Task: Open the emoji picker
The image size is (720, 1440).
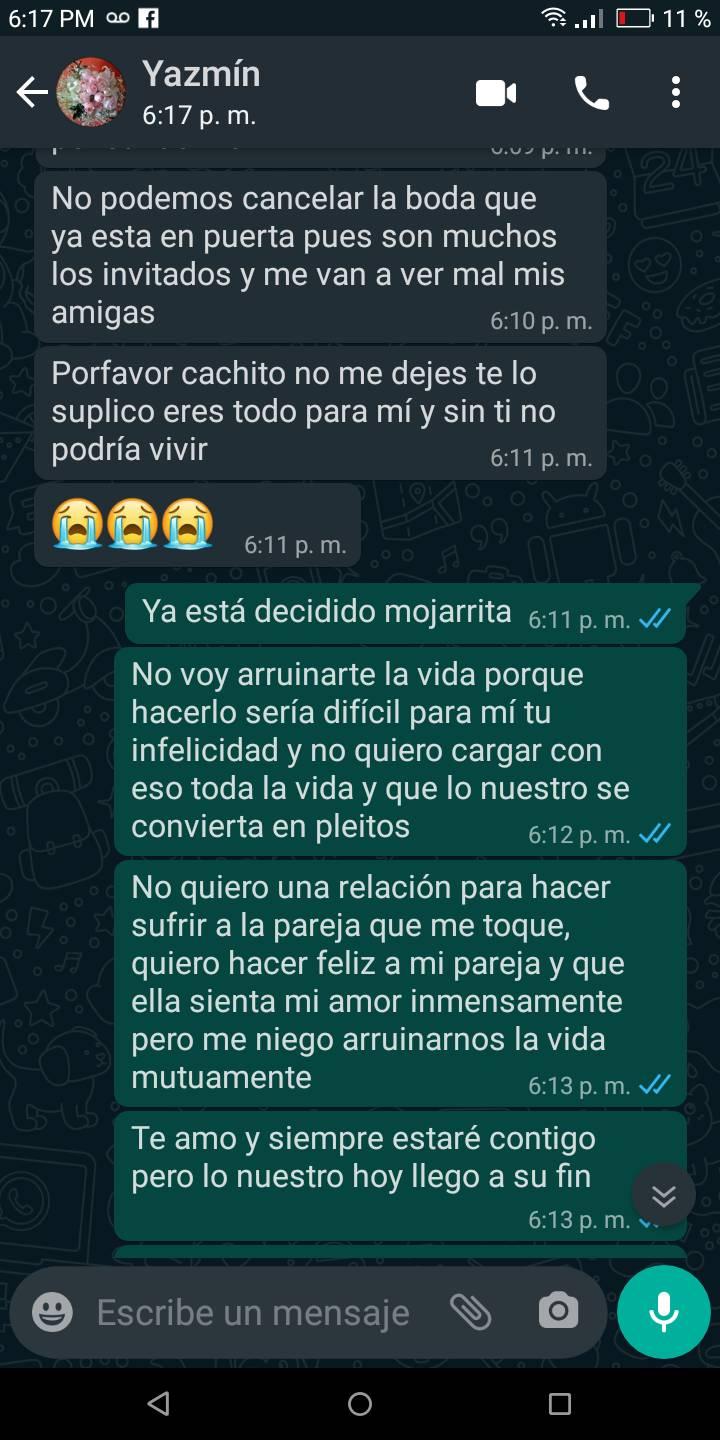Action: pyautogui.click(x=52, y=1312)
